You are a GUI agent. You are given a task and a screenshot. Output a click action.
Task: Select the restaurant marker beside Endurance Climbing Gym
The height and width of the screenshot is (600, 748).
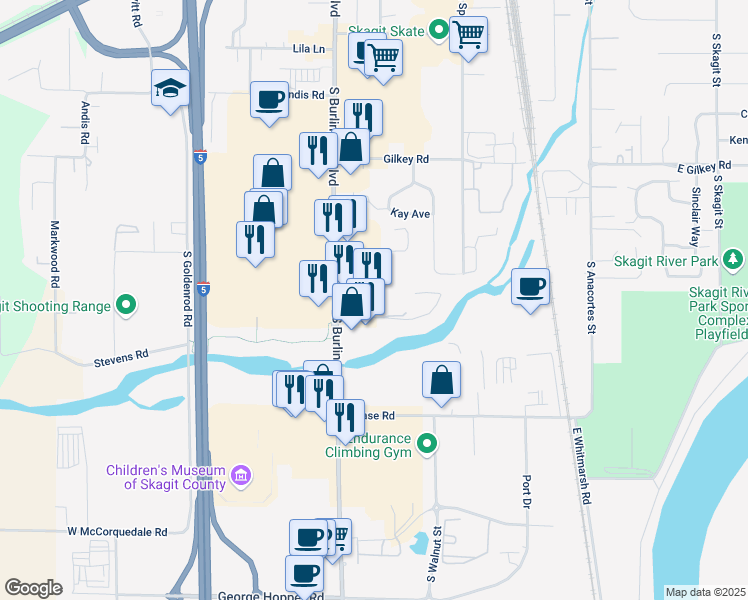(x=345, y=418)
